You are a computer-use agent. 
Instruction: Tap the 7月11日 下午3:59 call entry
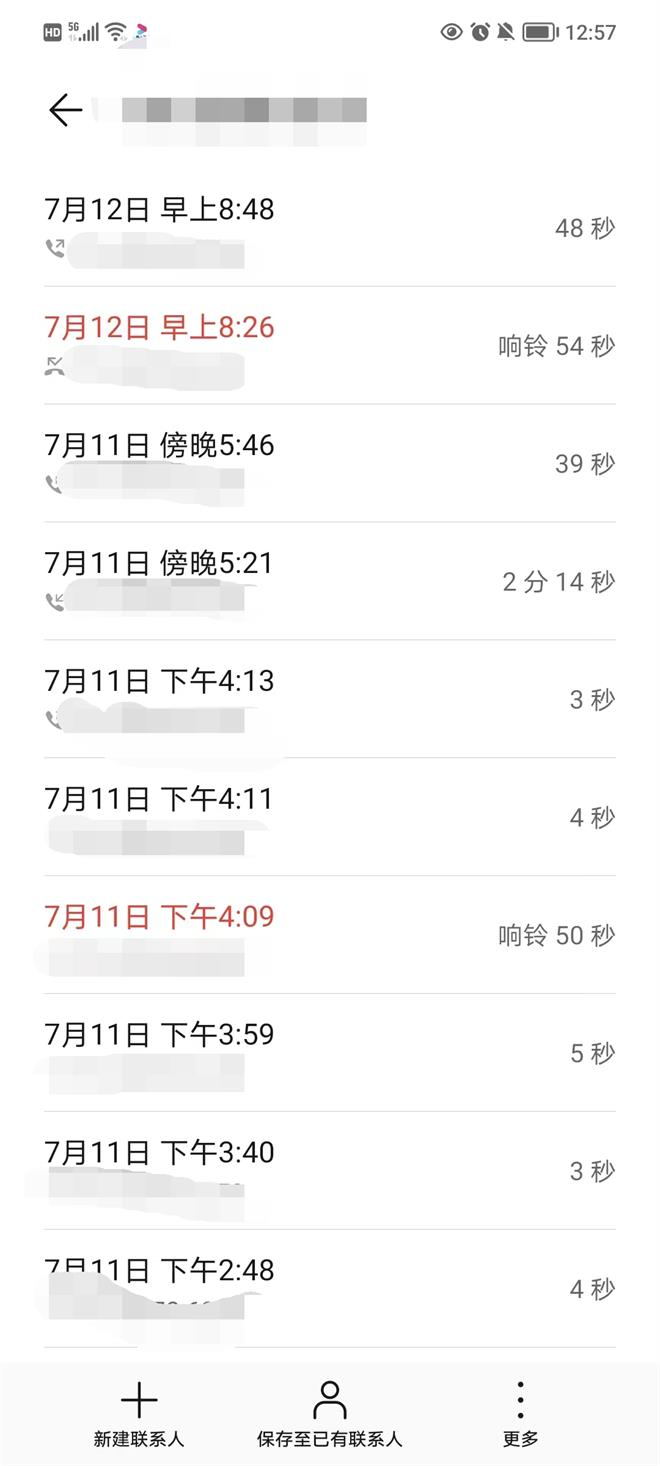coord(329,1053)
